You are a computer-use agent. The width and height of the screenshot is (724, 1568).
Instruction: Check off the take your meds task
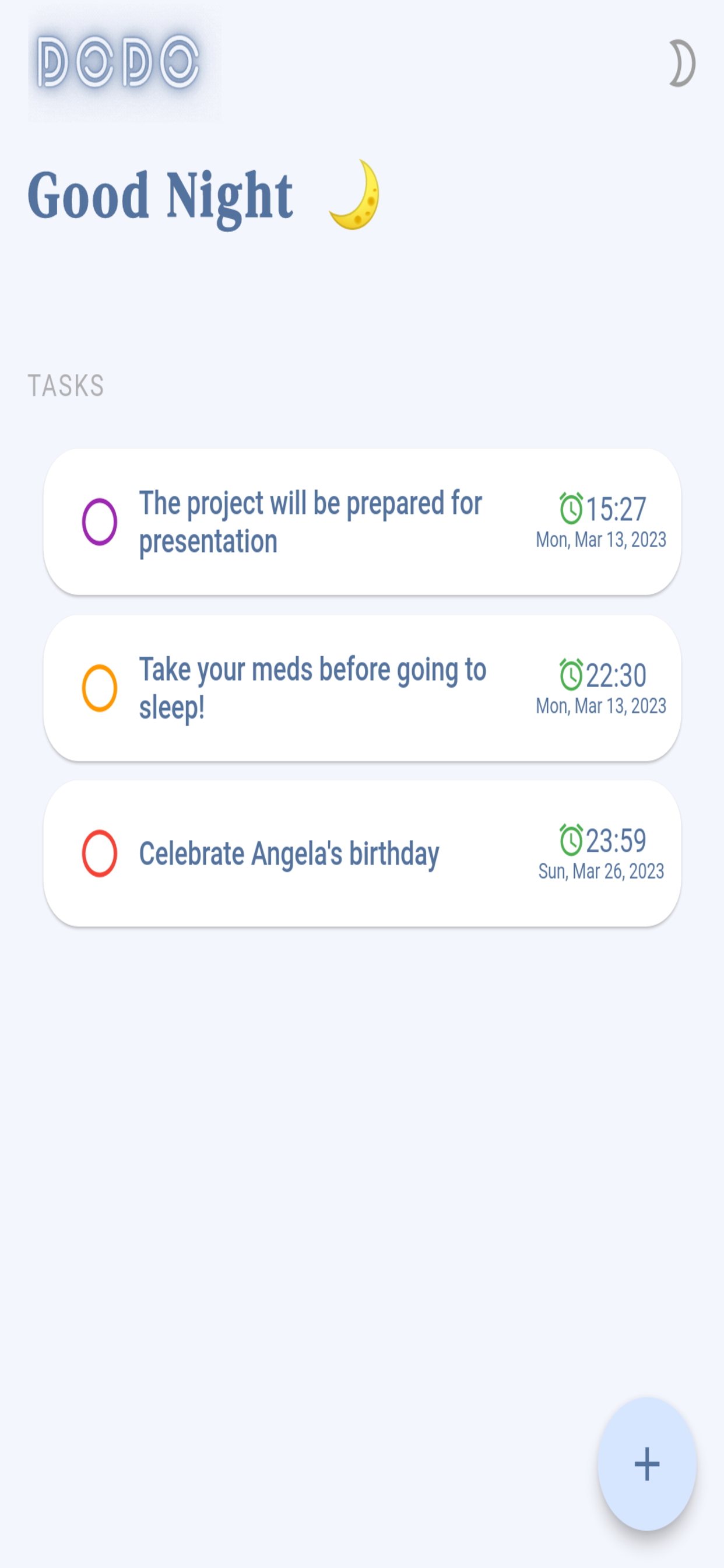(100, 688)
